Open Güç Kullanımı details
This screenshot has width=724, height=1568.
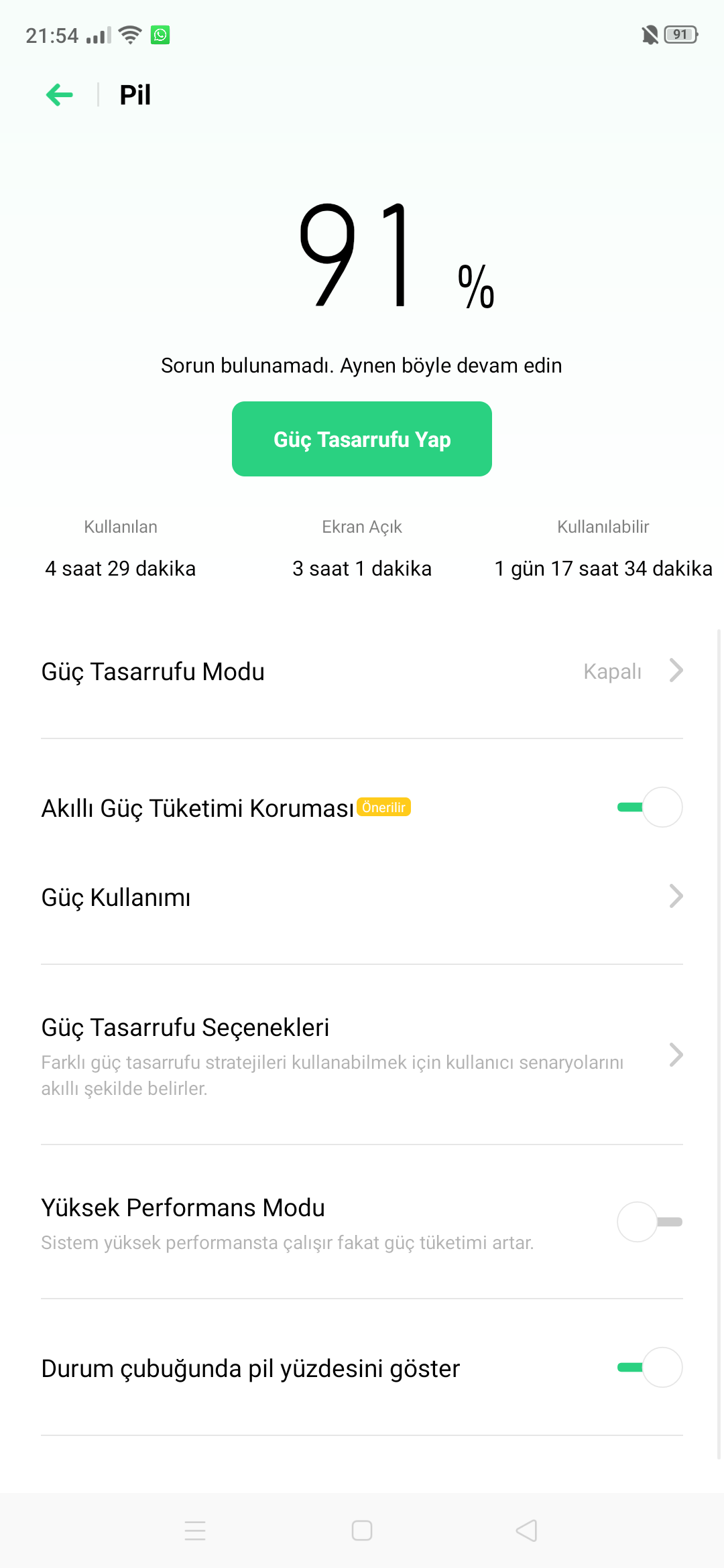pyautogui.click(x=362, y=897)
